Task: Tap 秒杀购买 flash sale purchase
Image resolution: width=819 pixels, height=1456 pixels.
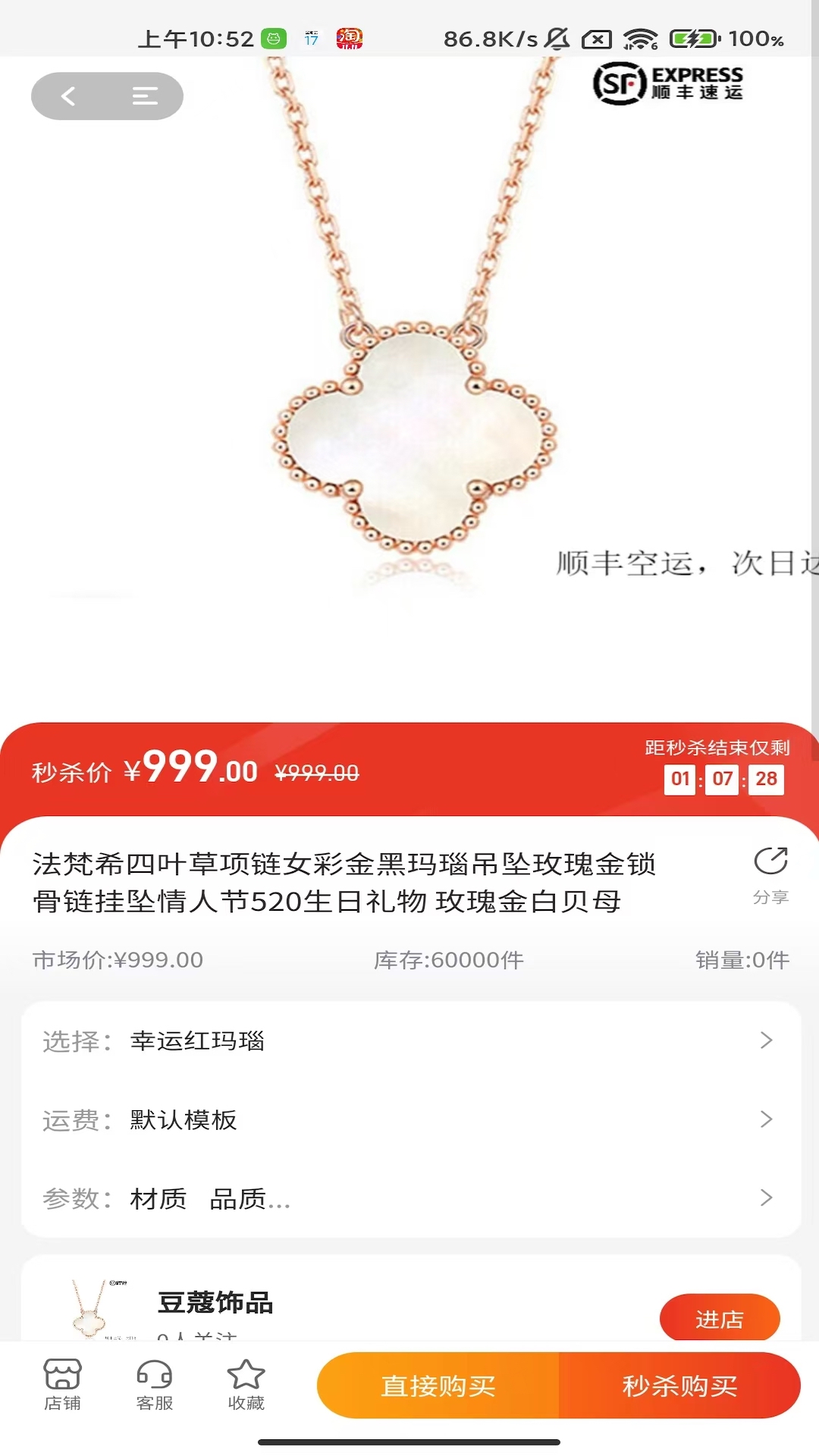Action: pos(679,1385)
